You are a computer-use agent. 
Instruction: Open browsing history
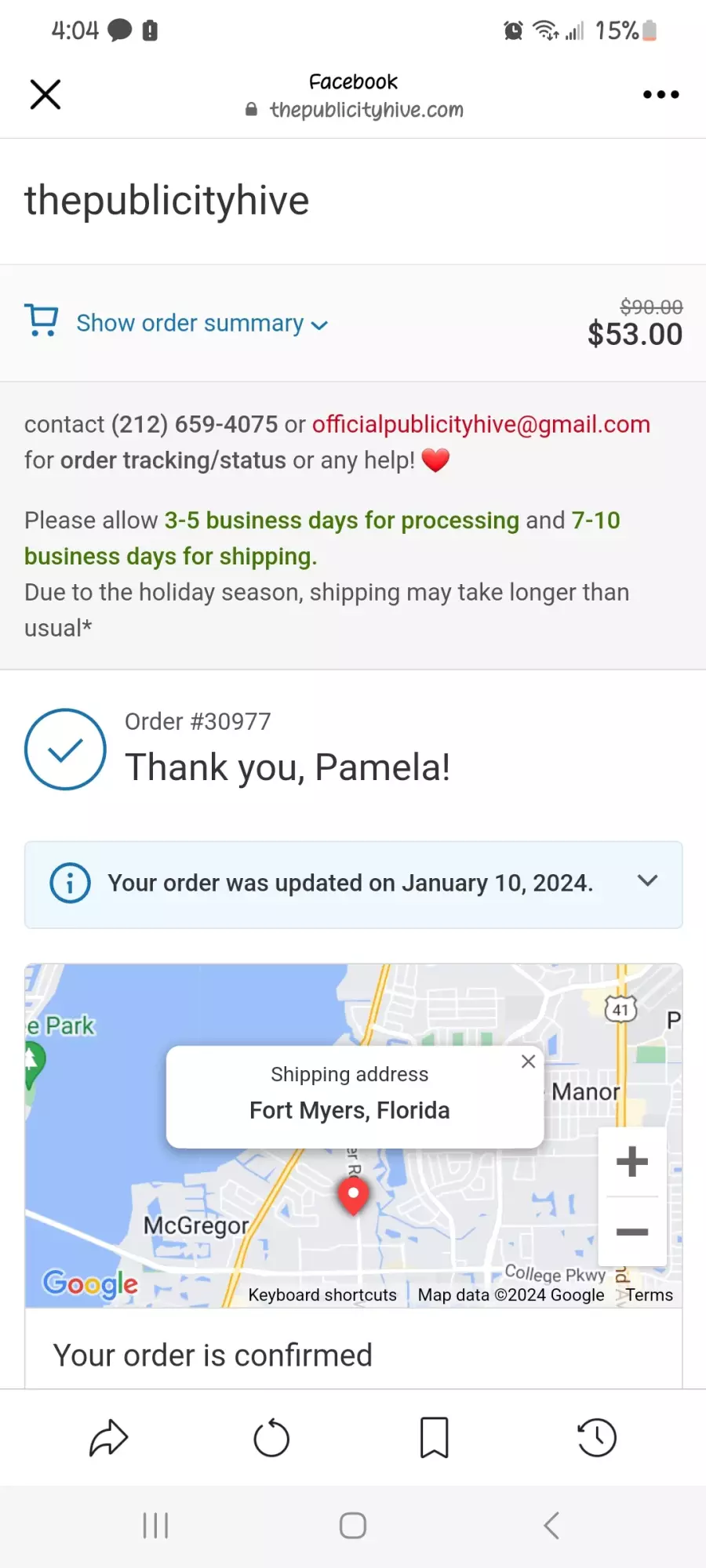[597, 1438]
